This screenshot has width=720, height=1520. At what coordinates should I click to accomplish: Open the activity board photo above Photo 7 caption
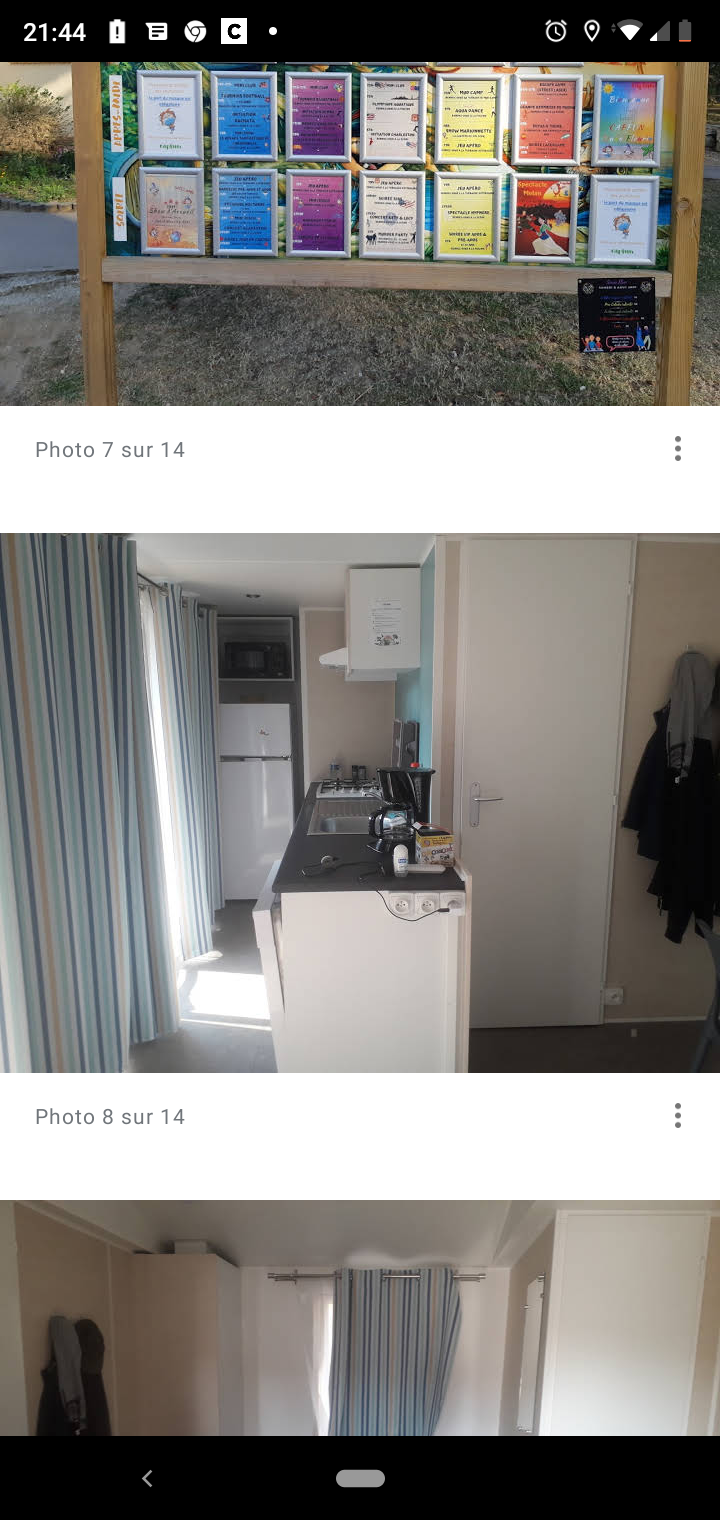tap(360, 234)
